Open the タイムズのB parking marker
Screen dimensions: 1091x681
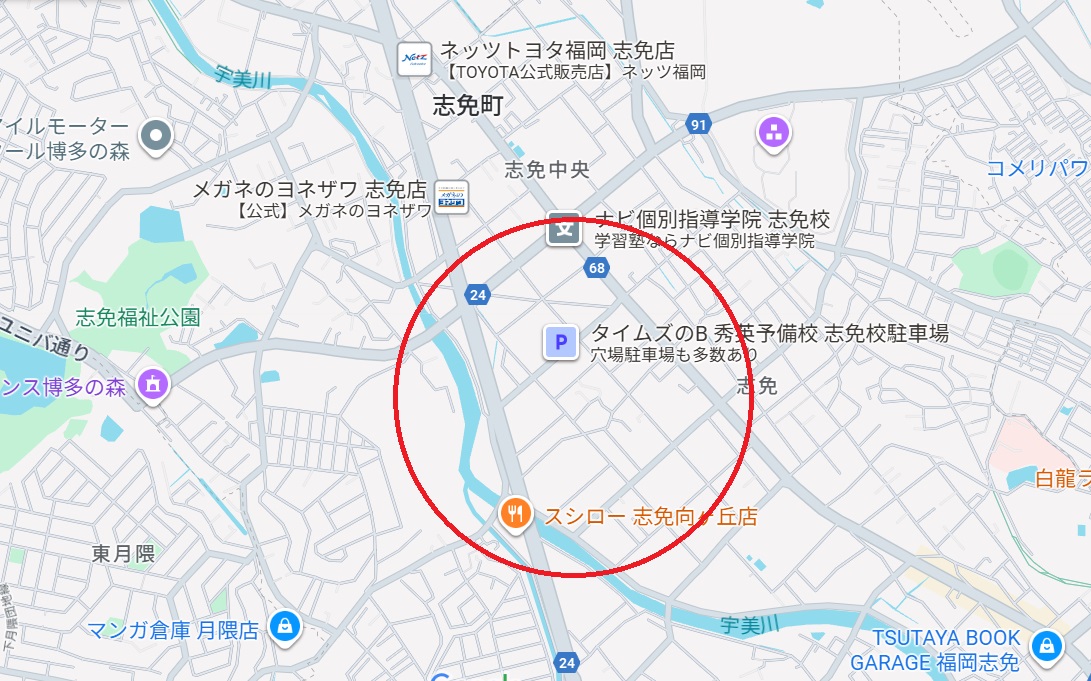(x=560, y=343)
